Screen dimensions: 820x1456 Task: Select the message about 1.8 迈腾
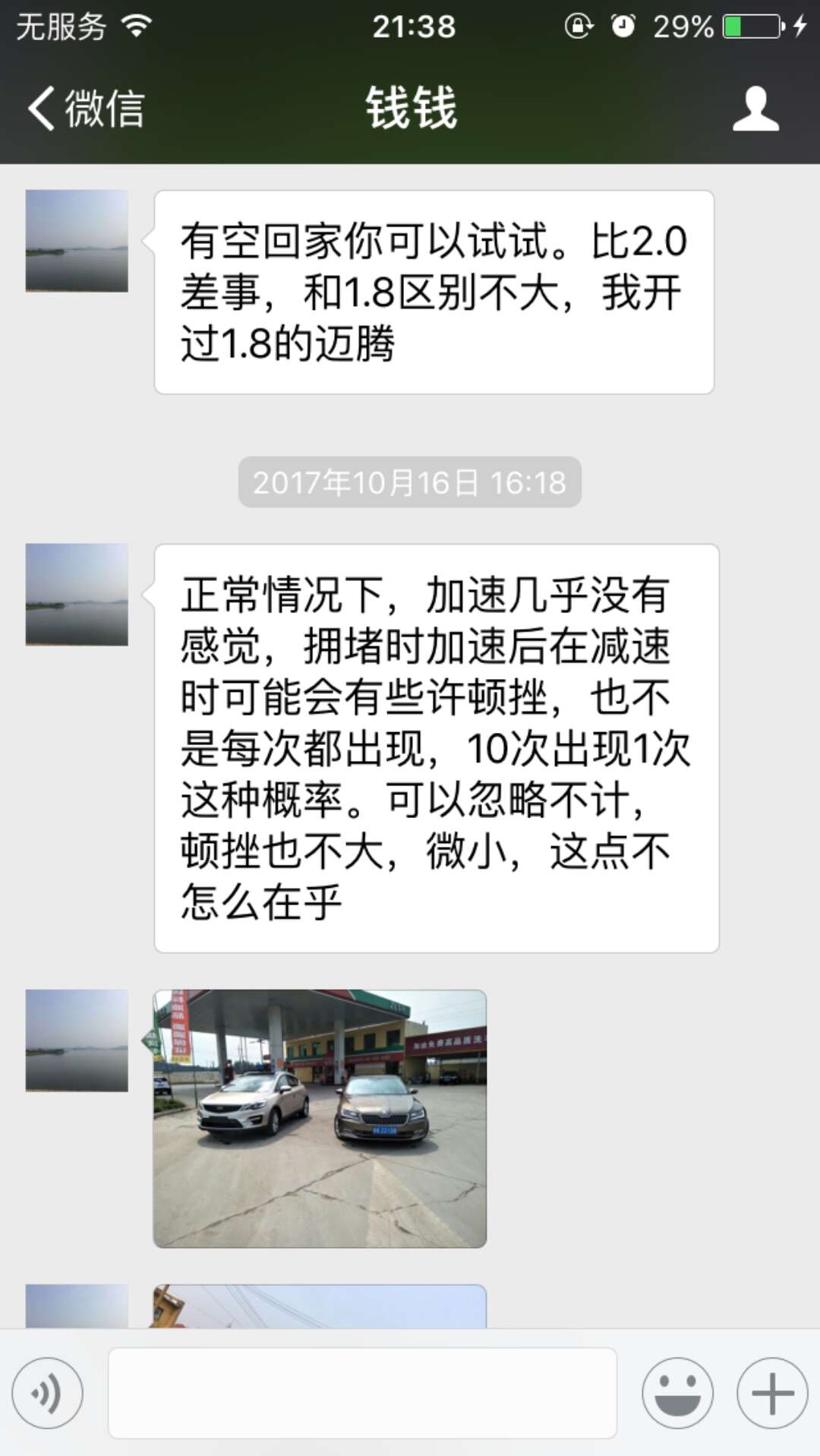point(435,291)
